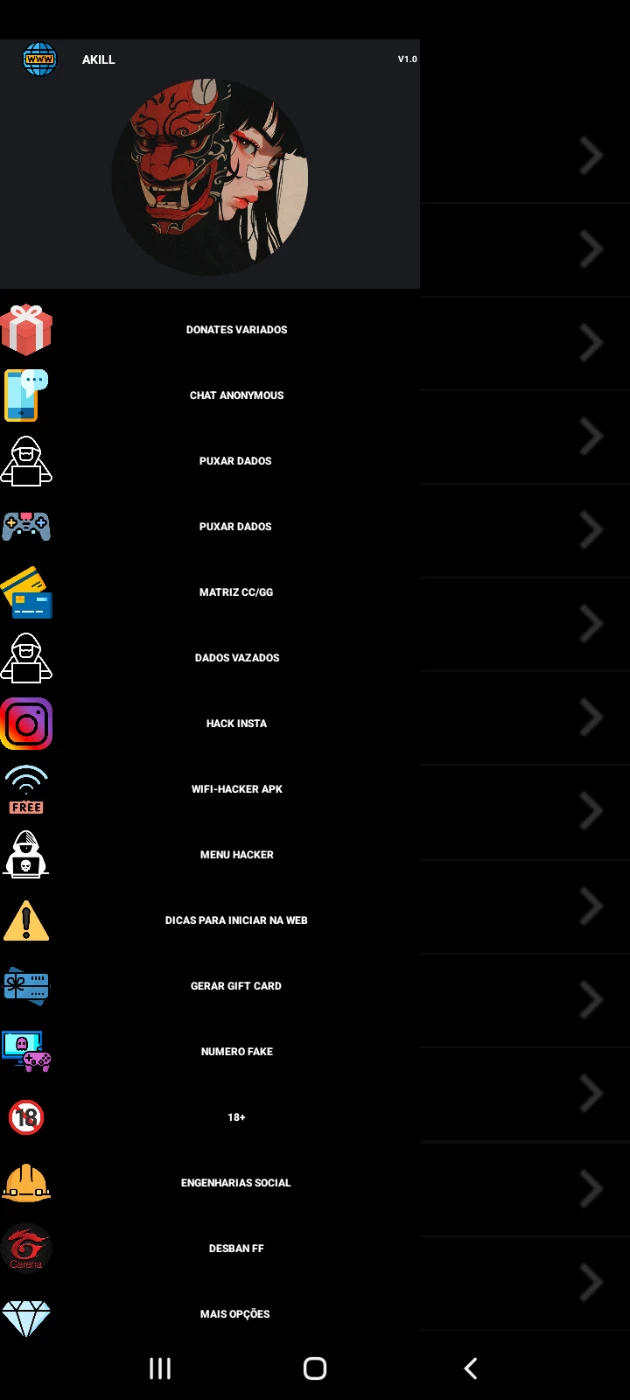This screenshot has width=630, height=1400.
Task: Open WIFI-HACKER APK item
Action: [x=236, y=790]
